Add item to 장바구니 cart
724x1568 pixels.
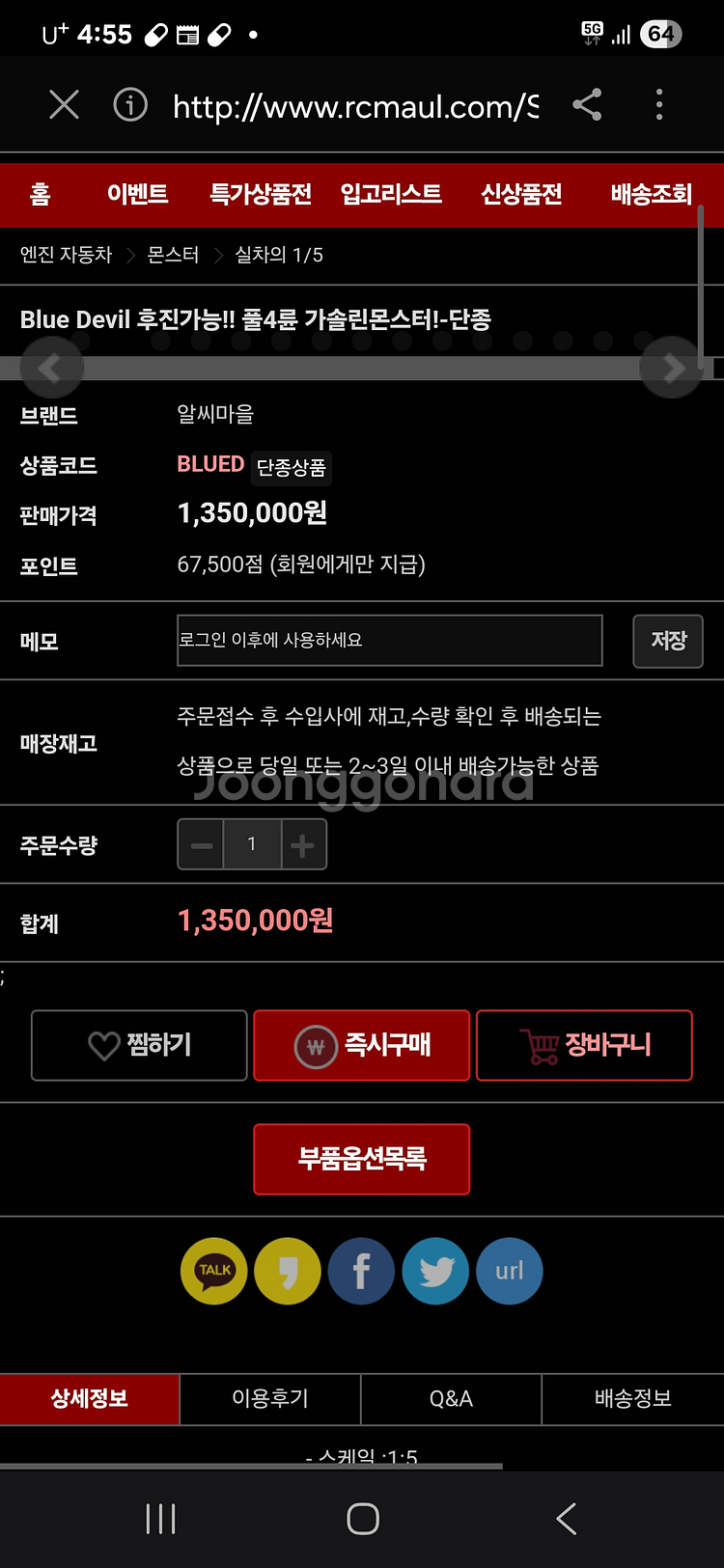[x=584, y=1045]
